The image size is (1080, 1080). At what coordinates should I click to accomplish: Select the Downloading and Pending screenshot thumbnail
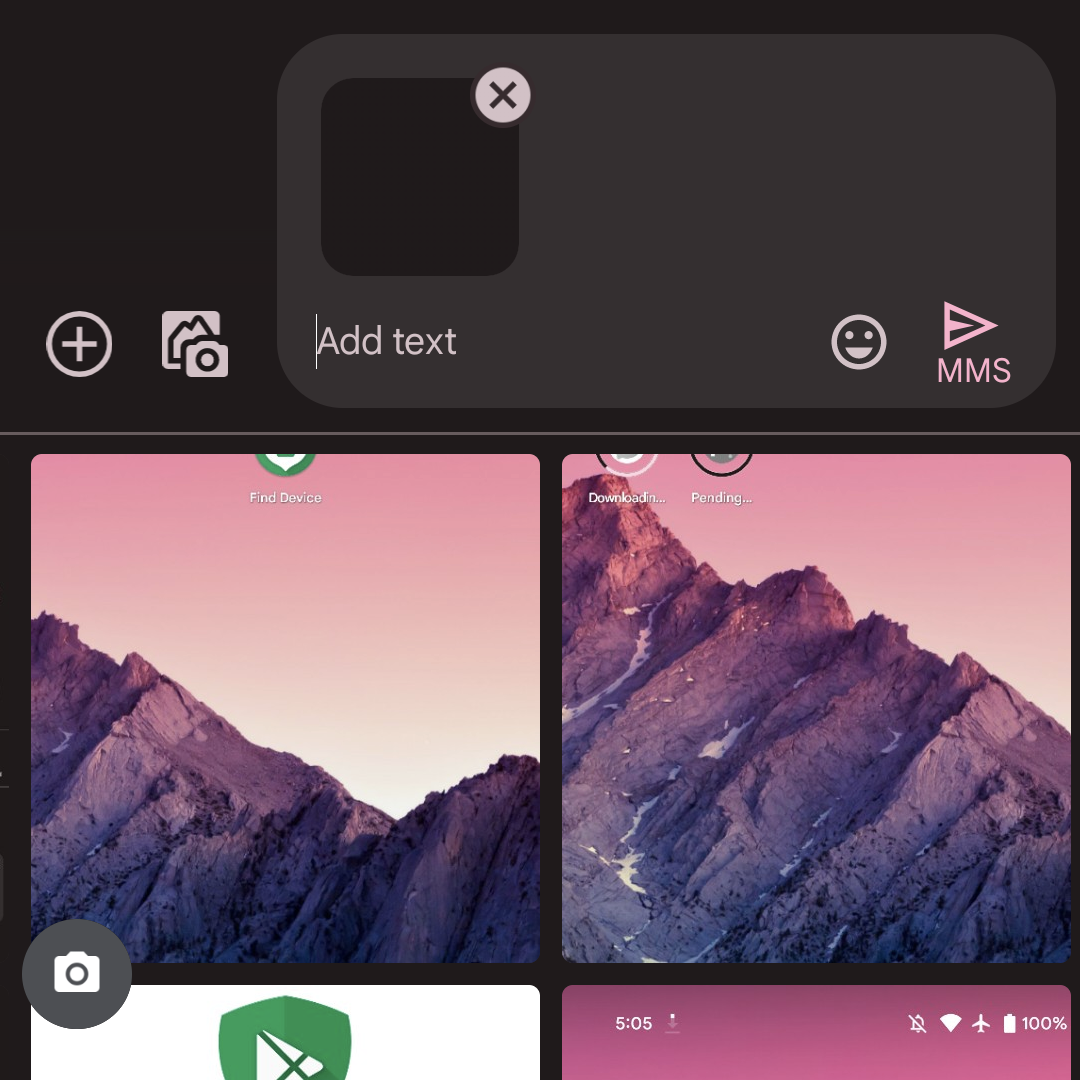click(x=816, y=708)
